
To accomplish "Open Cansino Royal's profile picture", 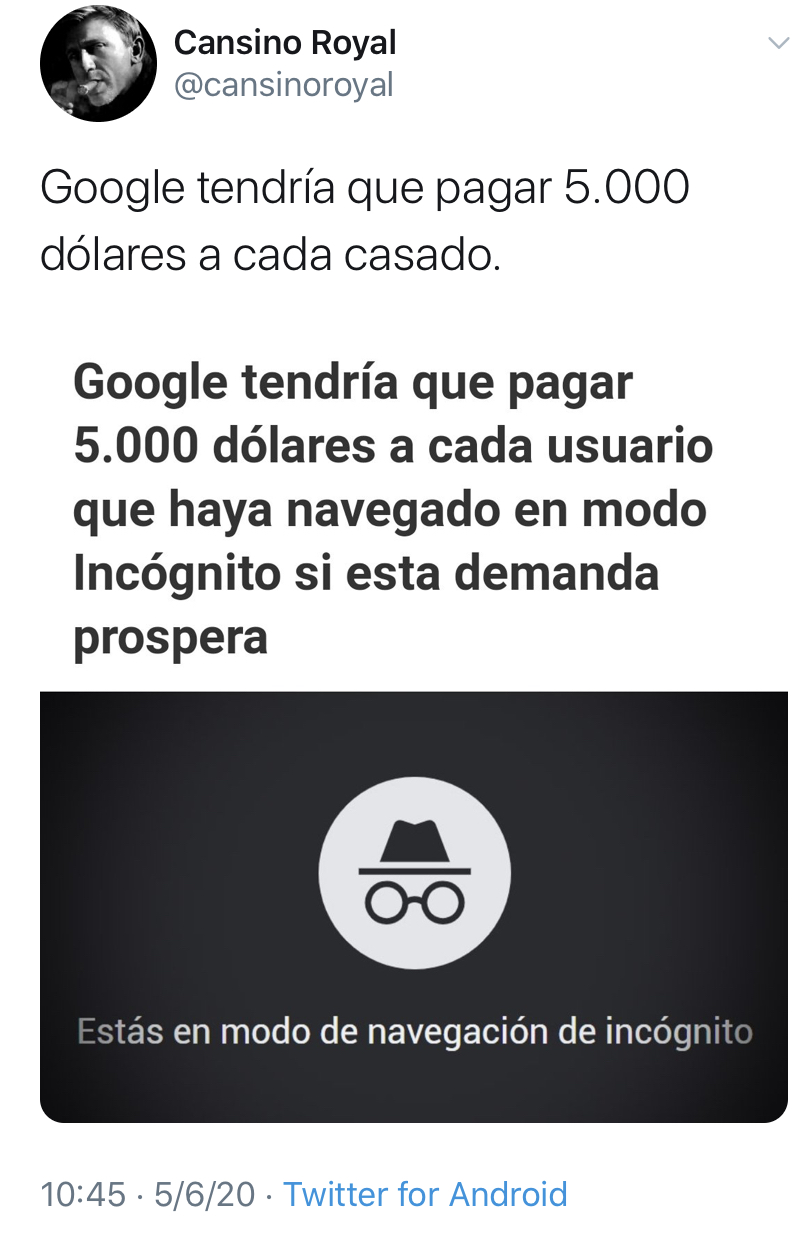I will tap(98, 64).
